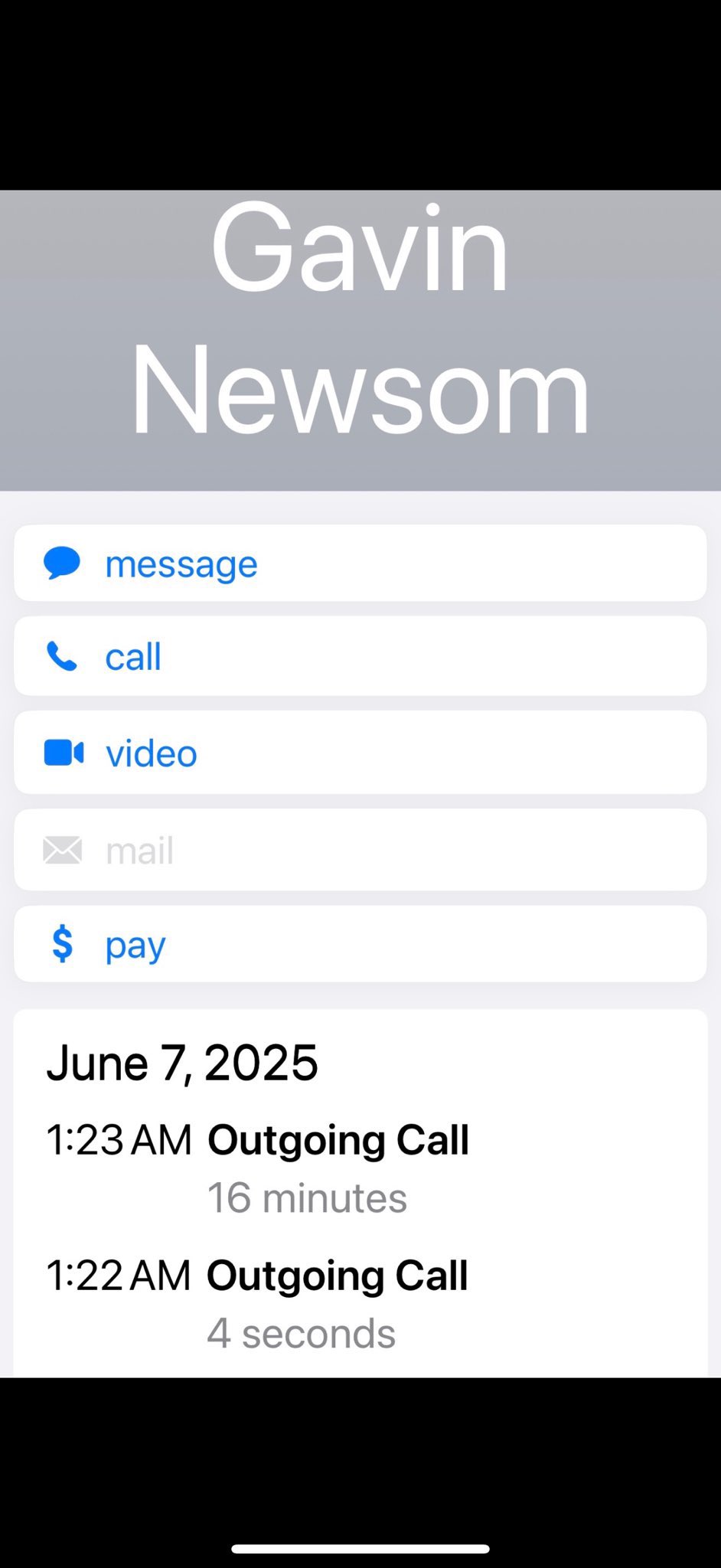721x1568 pixels.
Task: Select the June 7, 2025 date header
Action: [182, 1062]
